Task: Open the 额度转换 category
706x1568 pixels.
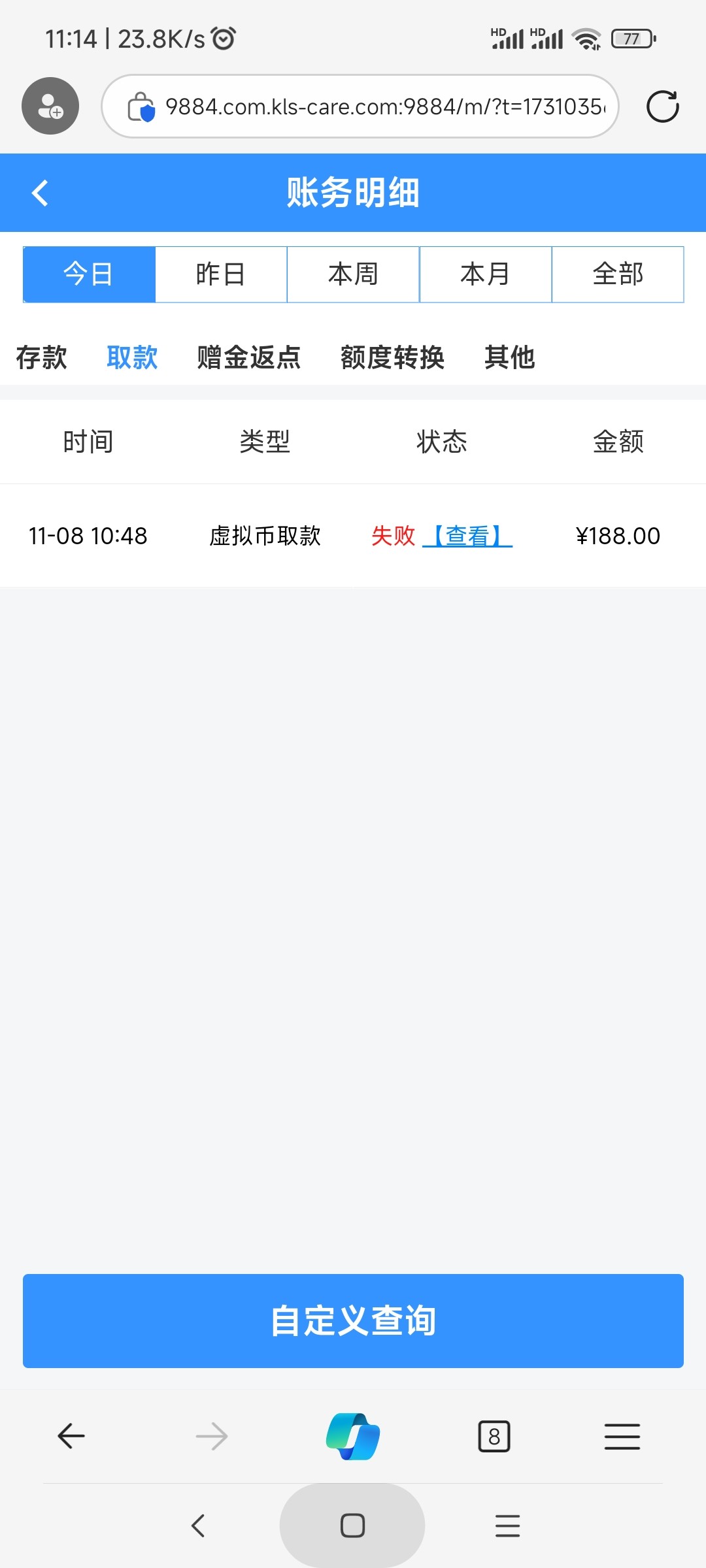Action: 392,357
